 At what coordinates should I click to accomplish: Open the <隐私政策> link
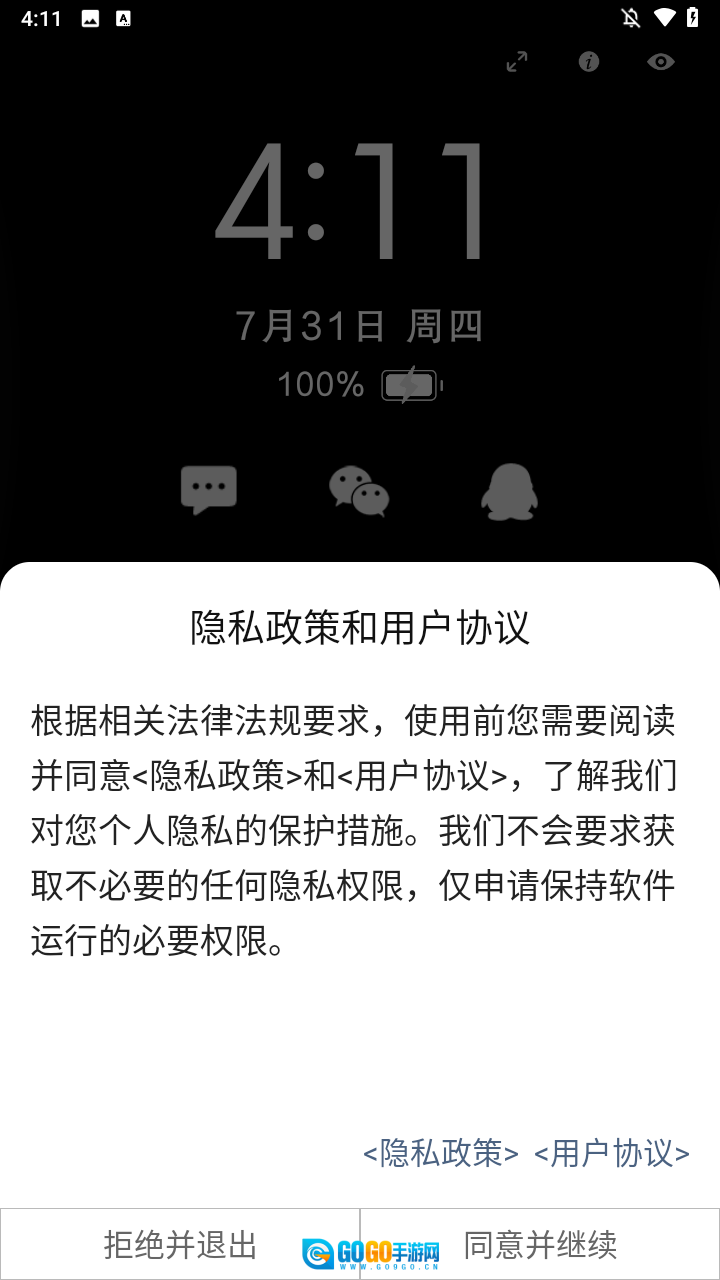[x=441, y=1153]
